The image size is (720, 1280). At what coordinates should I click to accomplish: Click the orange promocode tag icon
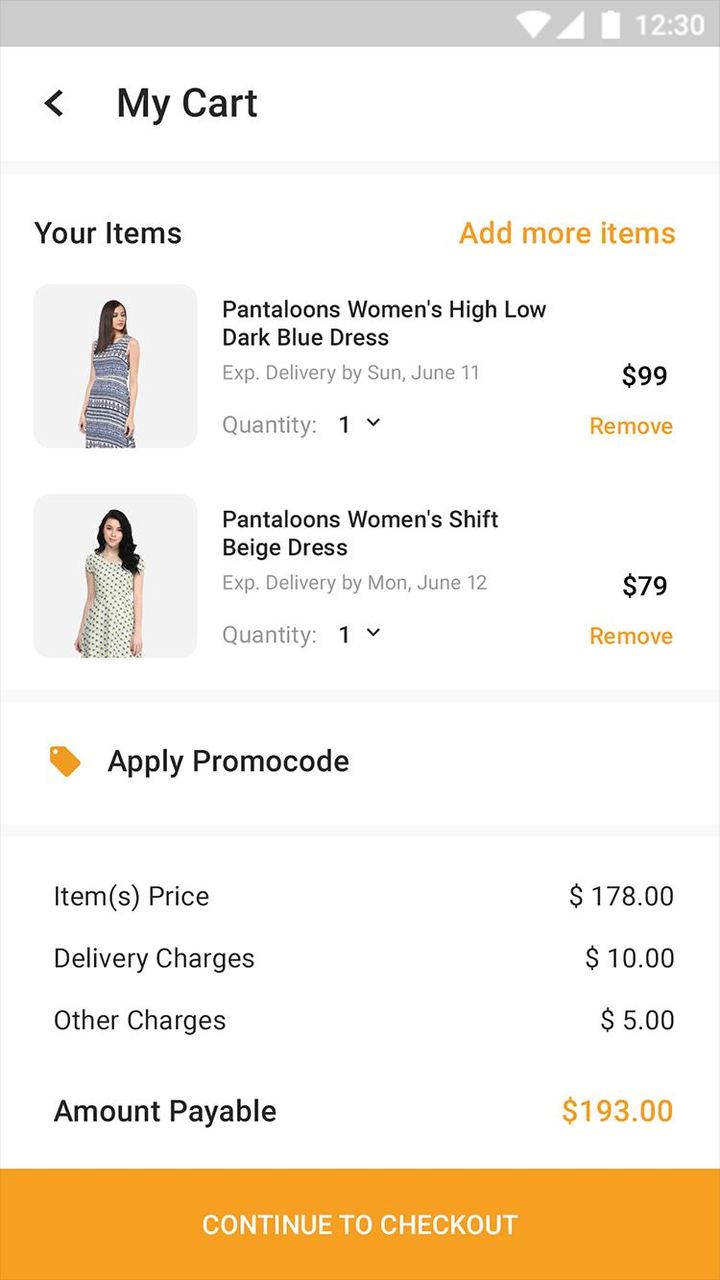(64, 760)
